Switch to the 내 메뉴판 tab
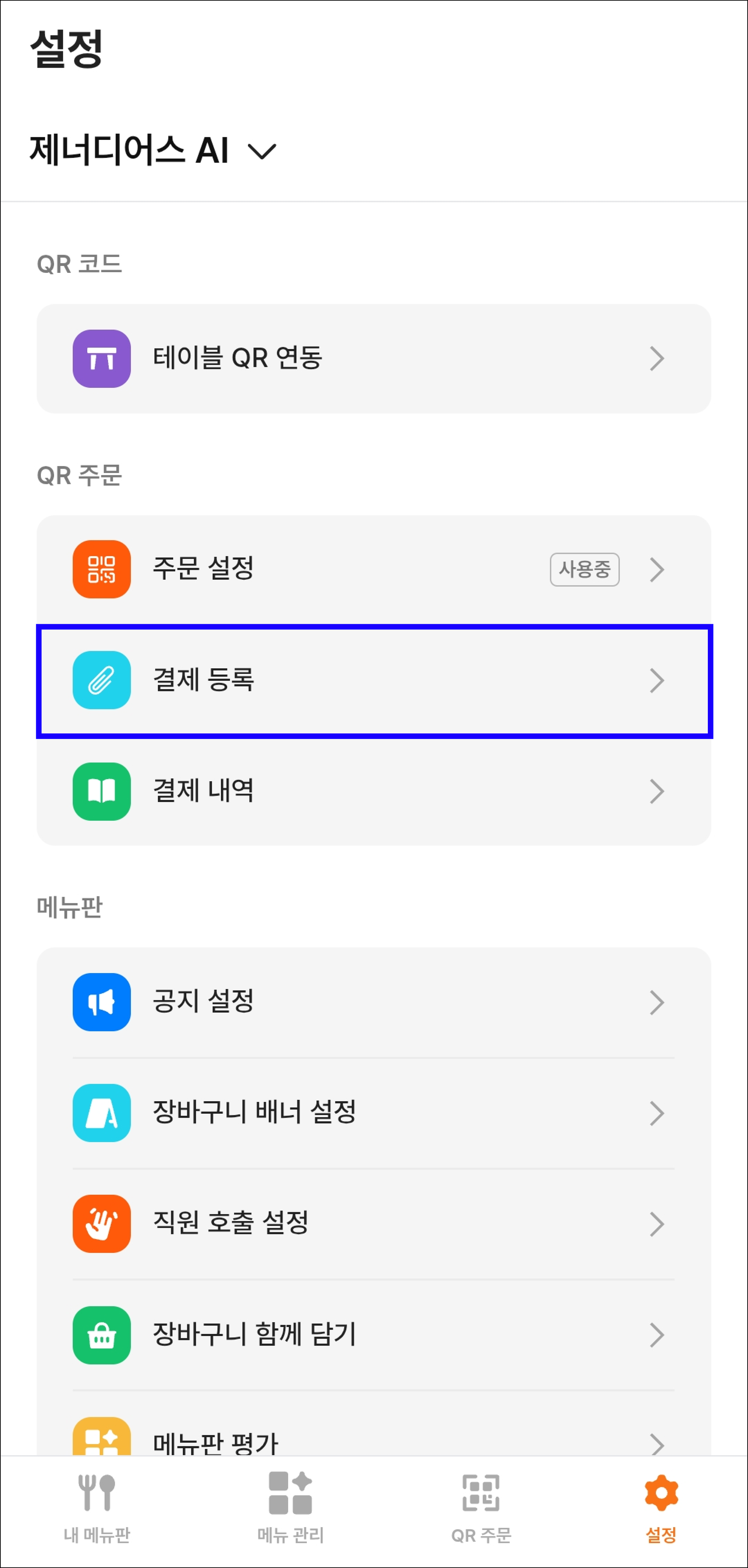The image size is (748, 1568). pos(97,1509)
